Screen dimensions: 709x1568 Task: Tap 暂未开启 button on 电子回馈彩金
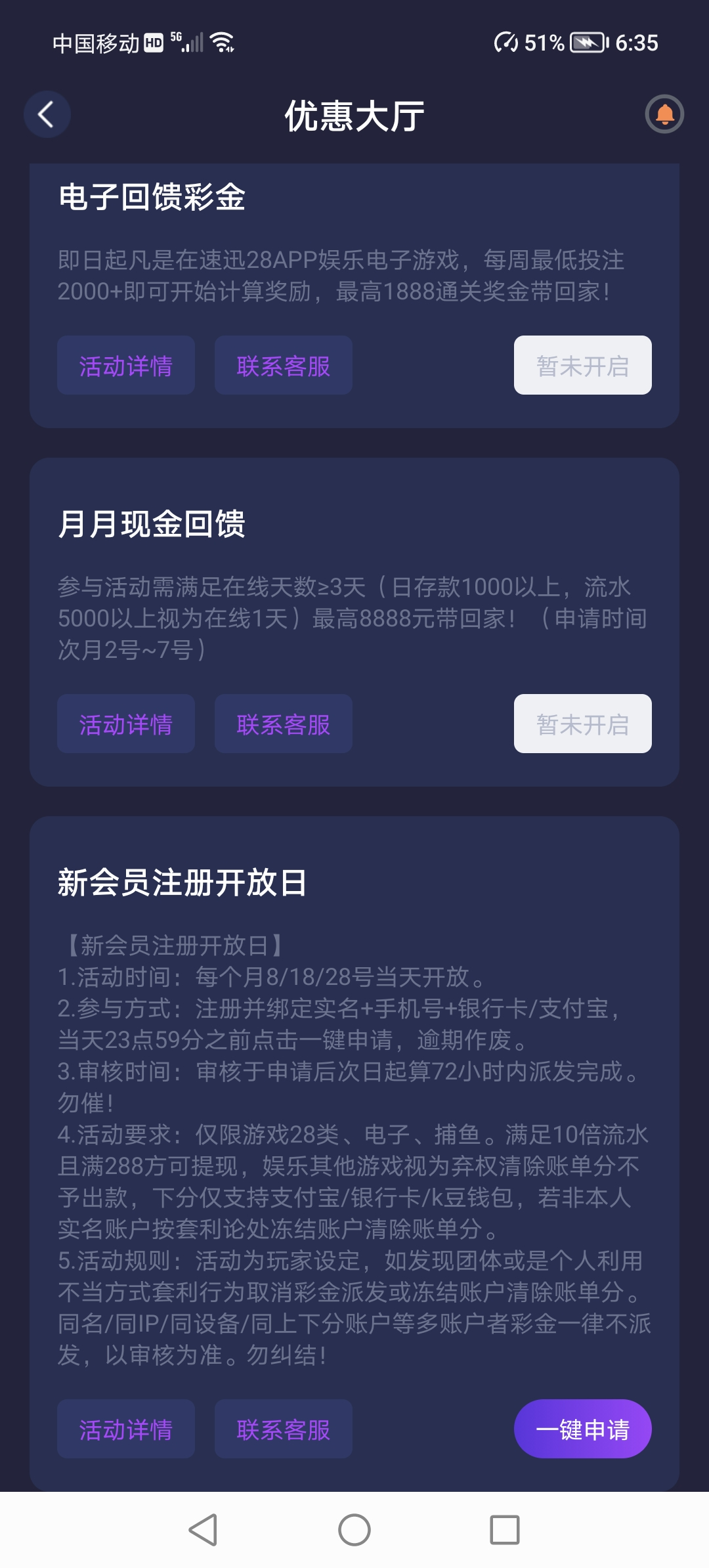[x=582, y=366]
